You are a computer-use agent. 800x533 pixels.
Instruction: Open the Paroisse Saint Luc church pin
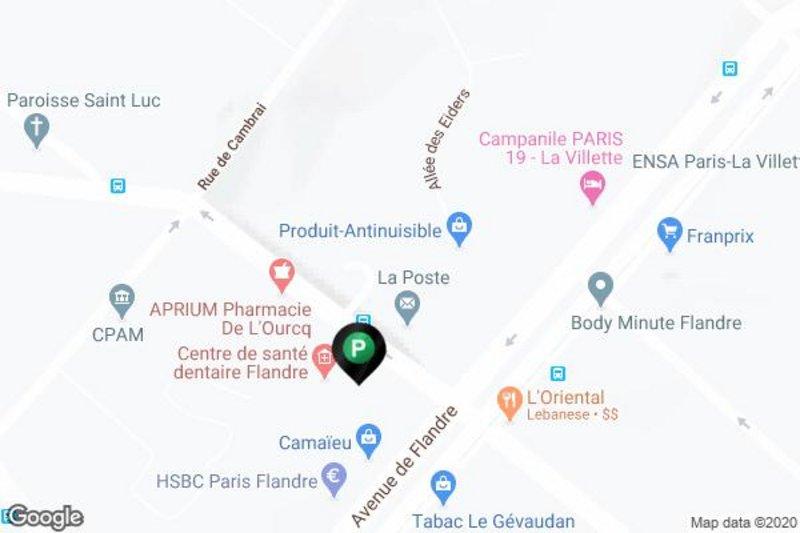tap(37, 129)
